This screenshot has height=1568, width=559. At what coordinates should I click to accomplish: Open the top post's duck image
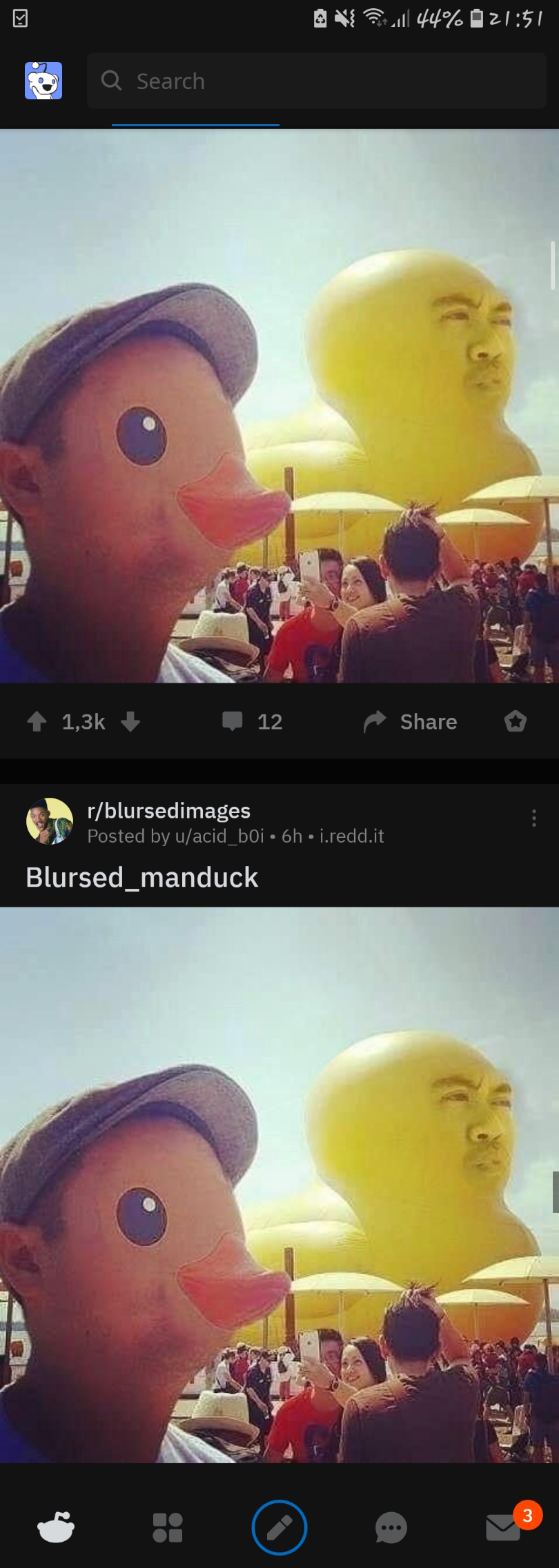(279, 407)
